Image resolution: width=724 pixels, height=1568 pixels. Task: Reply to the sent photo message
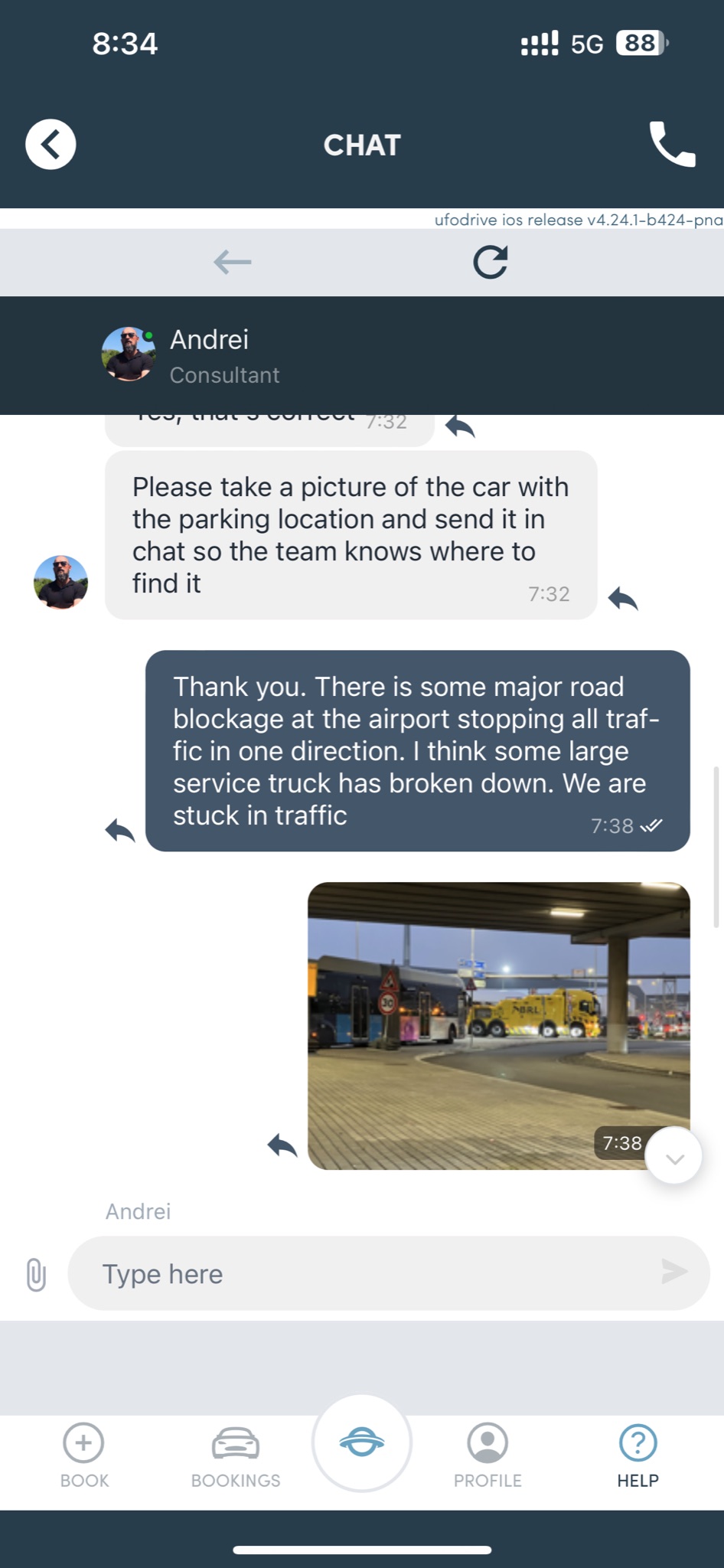(282, 1145)
